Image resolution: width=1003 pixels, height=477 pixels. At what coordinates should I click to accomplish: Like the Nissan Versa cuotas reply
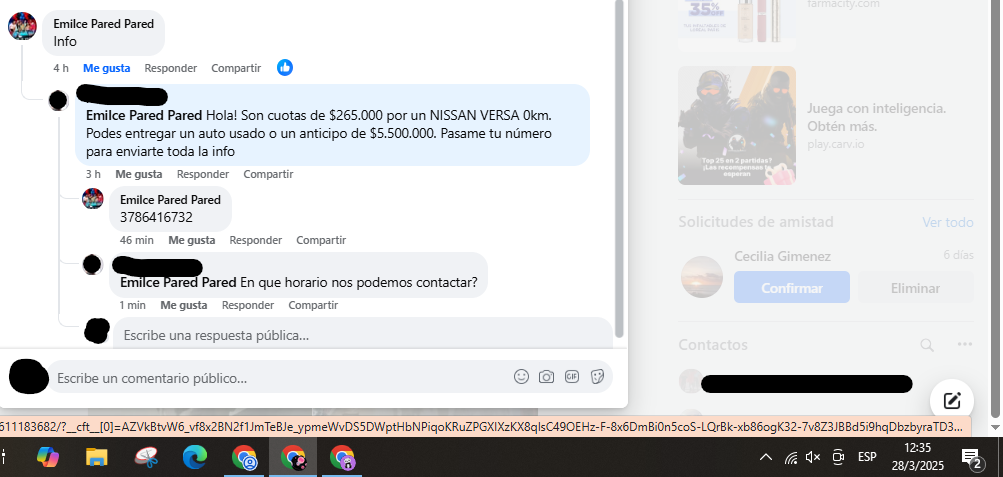pos(139,174)
